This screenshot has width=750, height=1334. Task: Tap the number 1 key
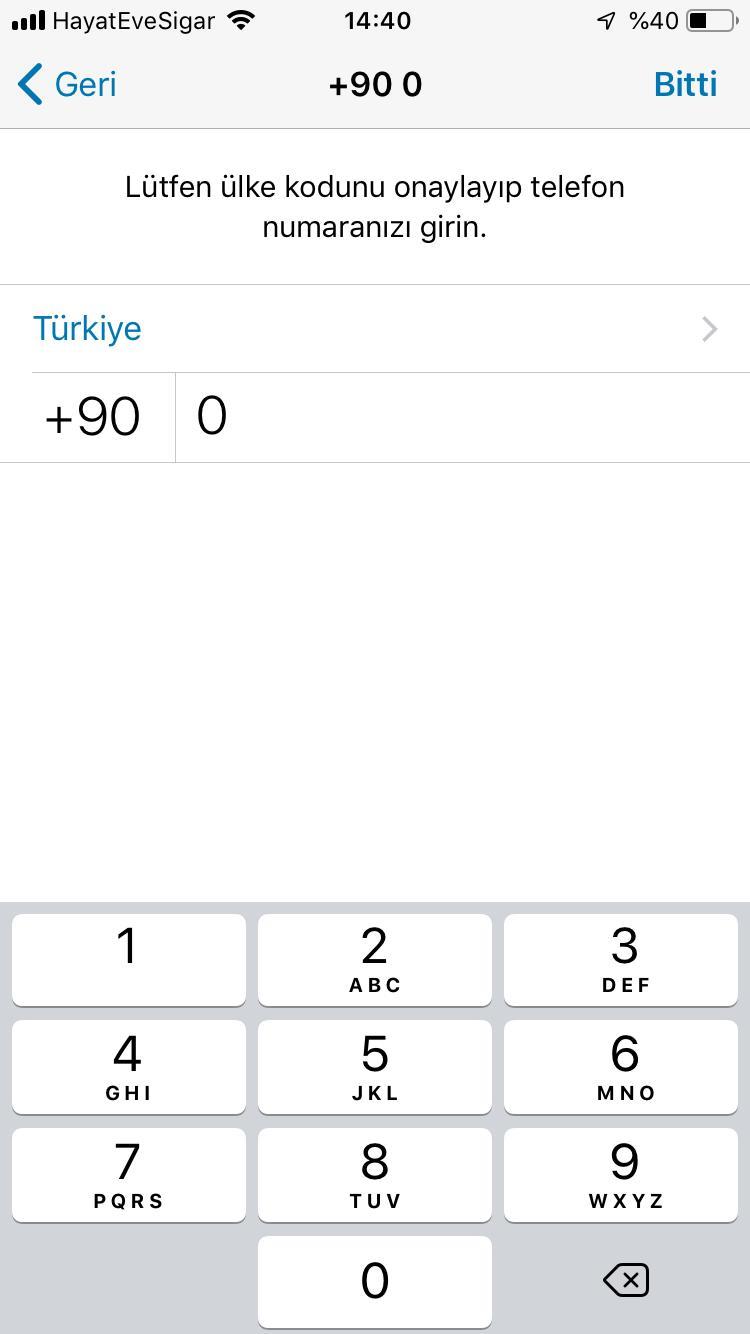[128, 958]
